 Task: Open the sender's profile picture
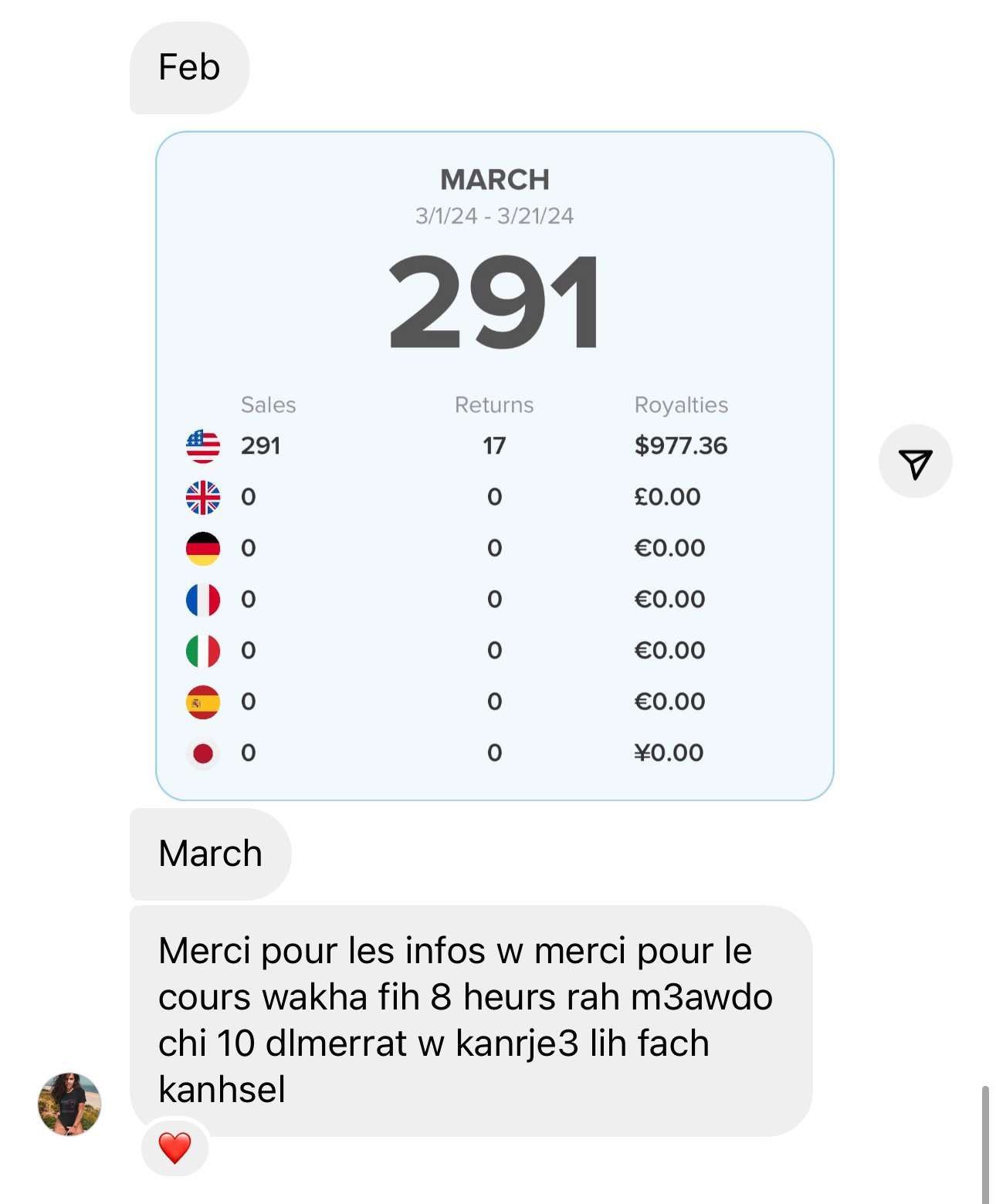69,1104
